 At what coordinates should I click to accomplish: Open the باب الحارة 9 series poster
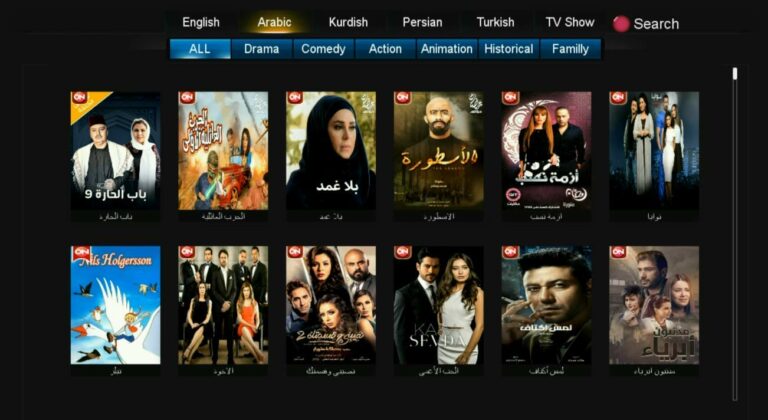tap(115, 150)
